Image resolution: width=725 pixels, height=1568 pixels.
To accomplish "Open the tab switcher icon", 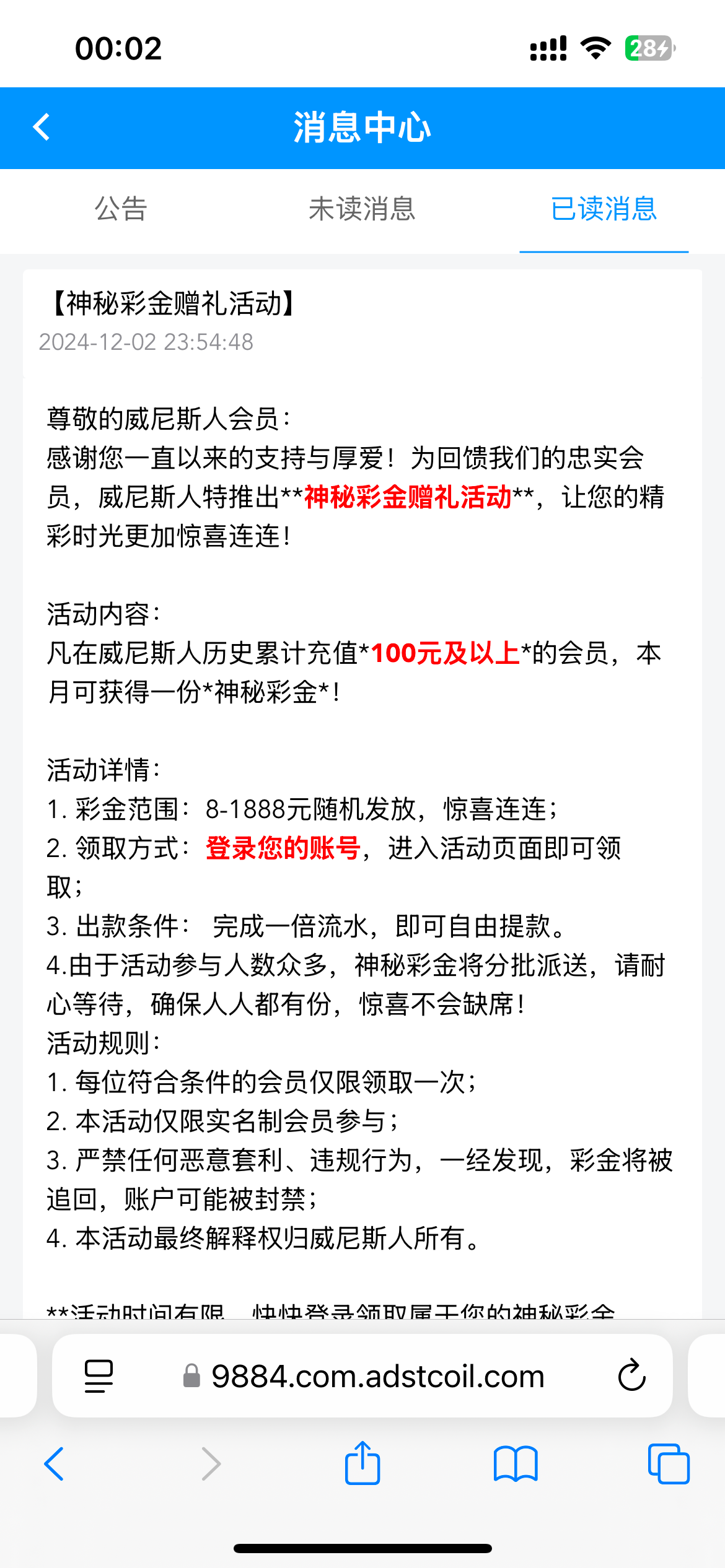I will (x=670, y=1464).
